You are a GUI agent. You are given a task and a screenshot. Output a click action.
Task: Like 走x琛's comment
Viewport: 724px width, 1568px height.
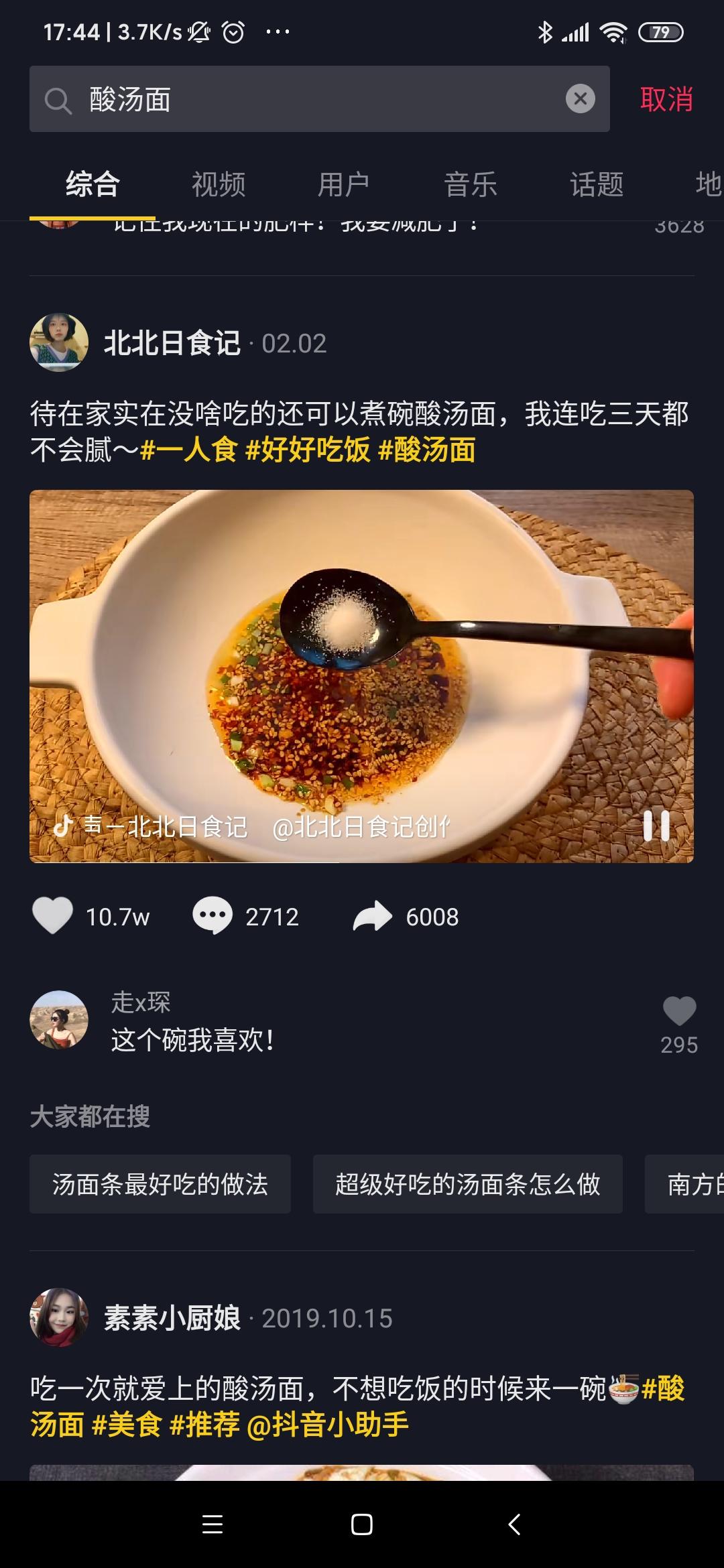678,1012
